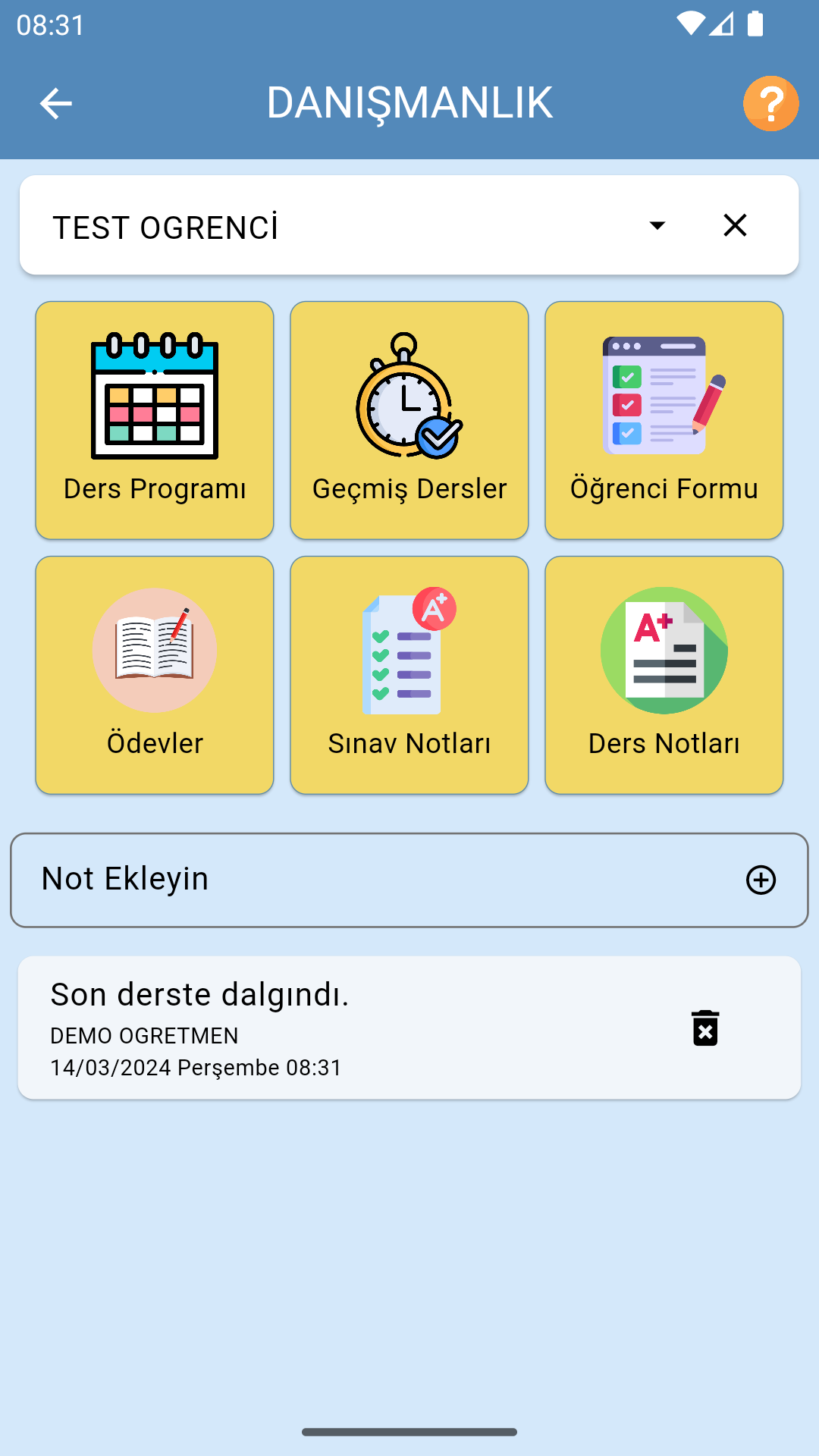The width and height of the screenshot is (819, 1456).
Task: Open the Ders Notları card
Action: 664,675
